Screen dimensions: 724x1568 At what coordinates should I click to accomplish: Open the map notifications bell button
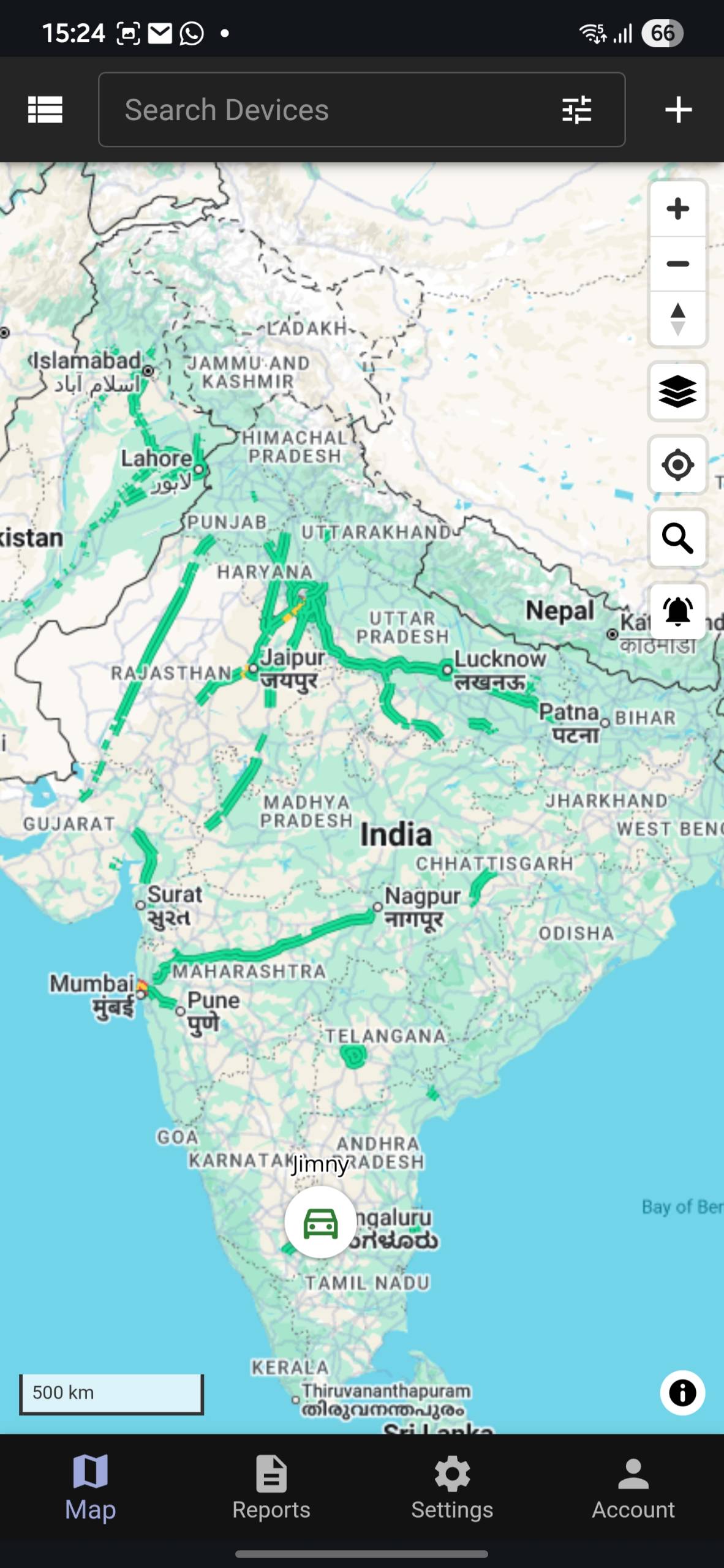tap(677, 611)
